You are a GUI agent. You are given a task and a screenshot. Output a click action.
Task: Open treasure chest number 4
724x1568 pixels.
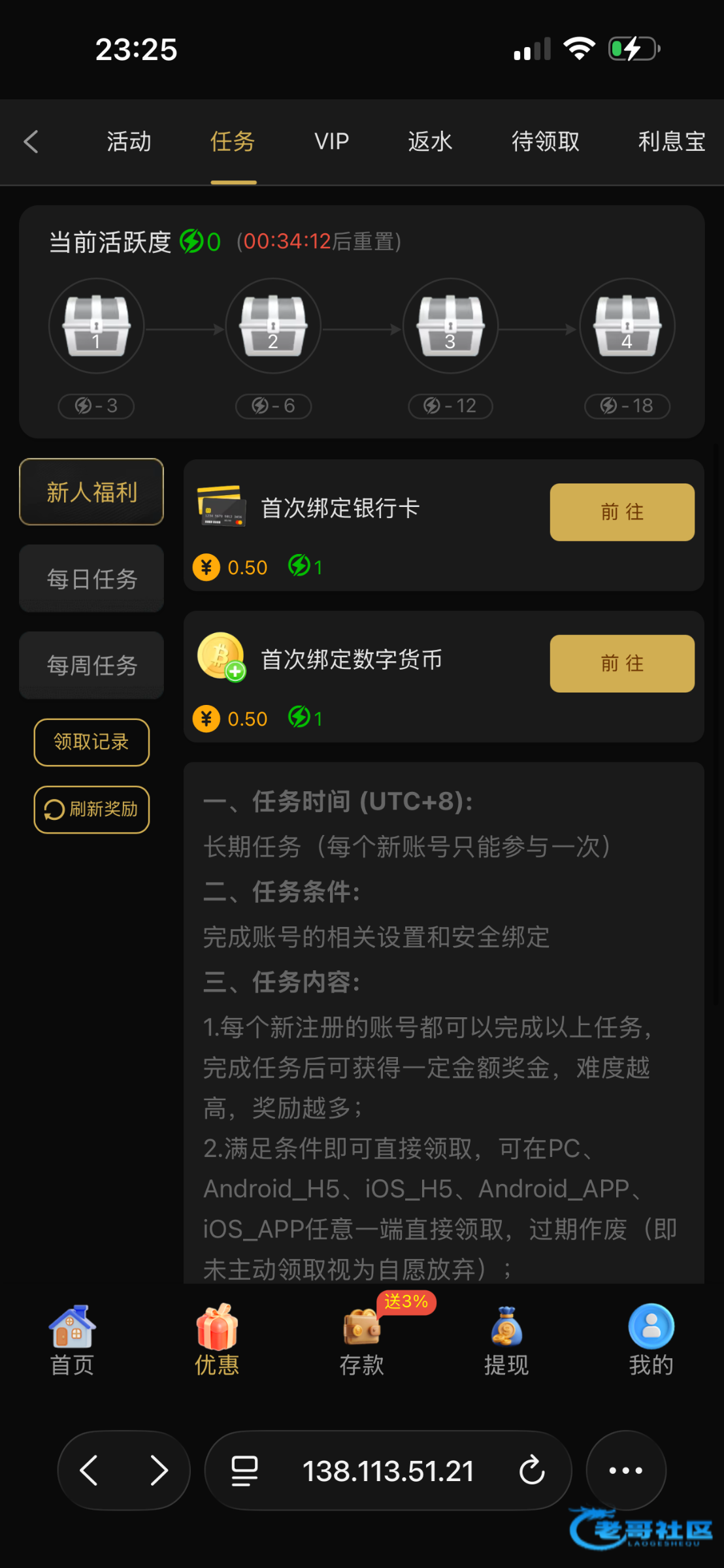point(627,326)
